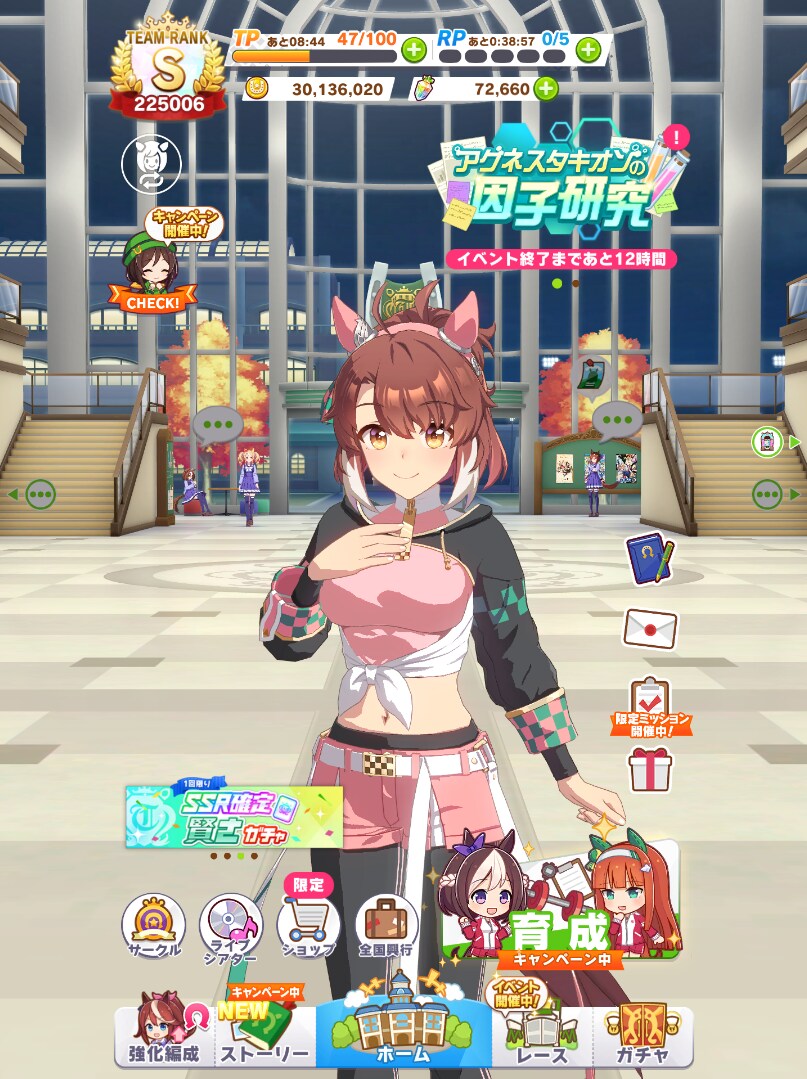
Task: Open the 全国興行 suitcase button
Action: (x=385, y=925)
